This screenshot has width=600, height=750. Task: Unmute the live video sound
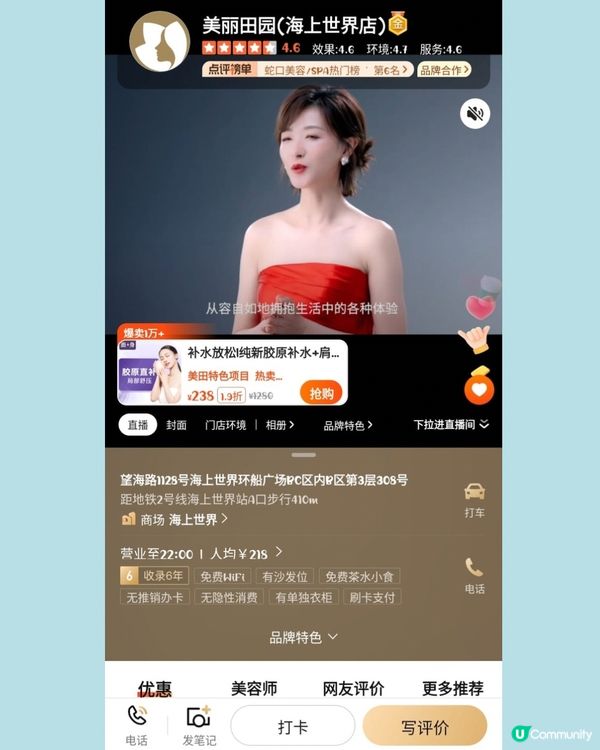tap(475, 114)
